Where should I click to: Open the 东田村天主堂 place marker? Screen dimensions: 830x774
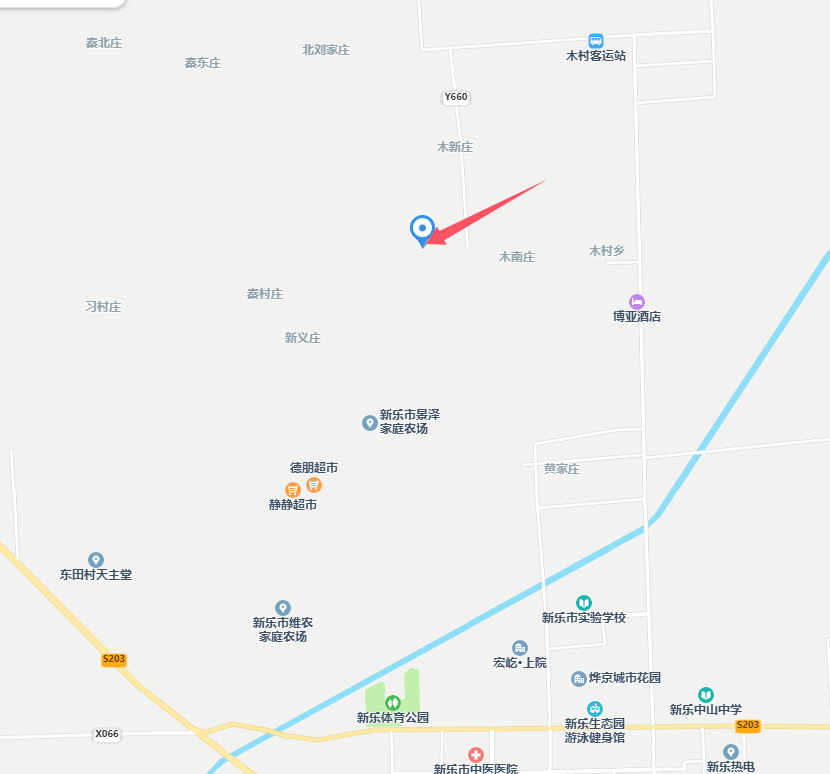pos(96,560)
